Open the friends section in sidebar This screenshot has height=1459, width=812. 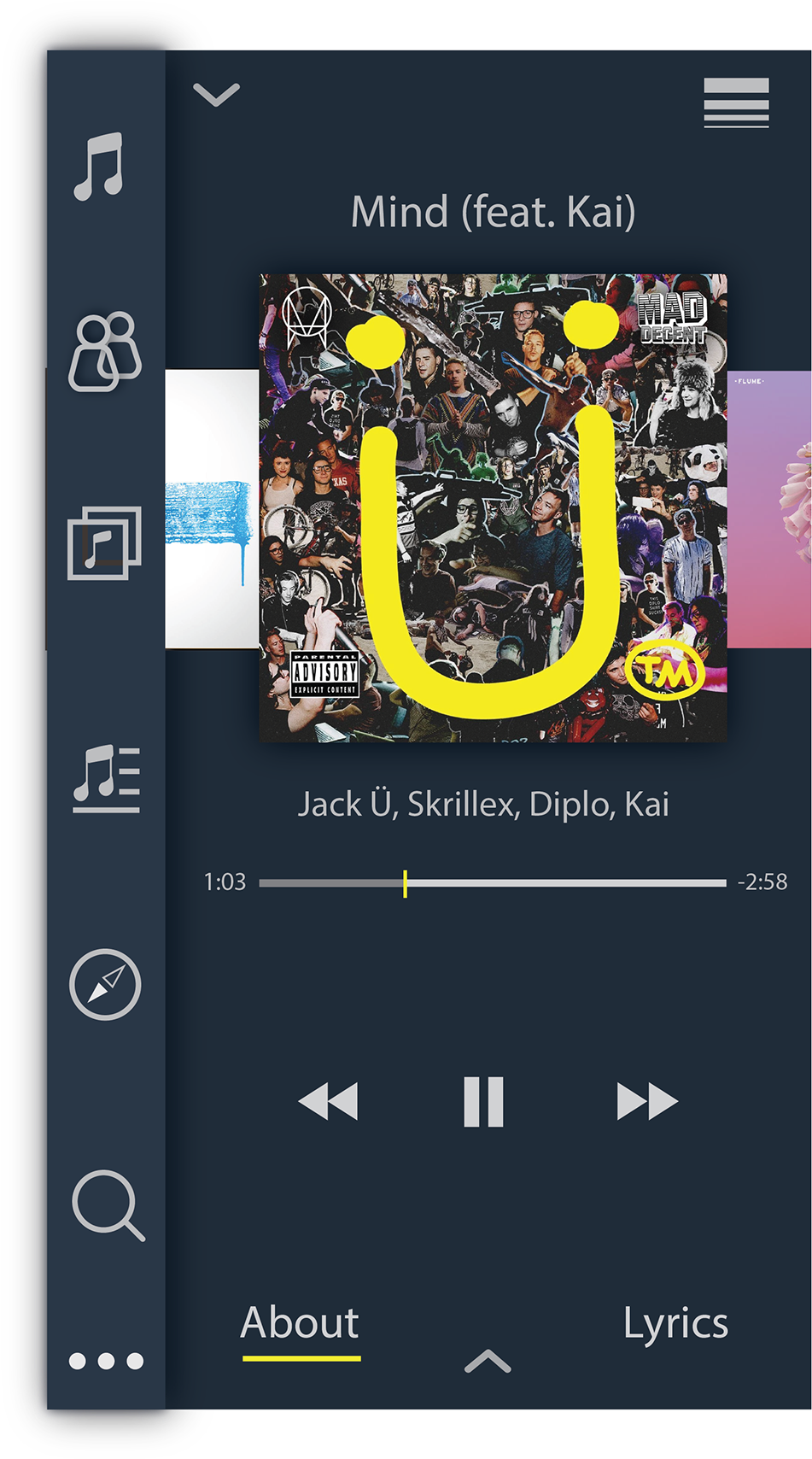pos(105,351)
